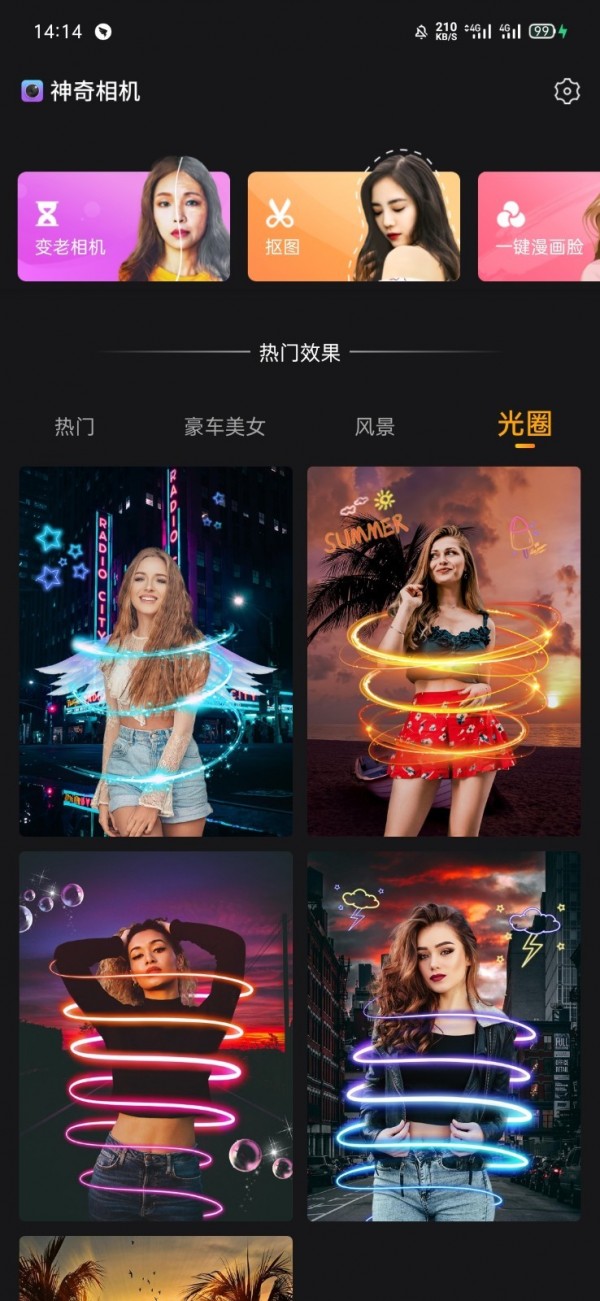Open the 抠图 cutout feature card
Image resolution: width=600 pixels, height=1301 pixels.
354,227
